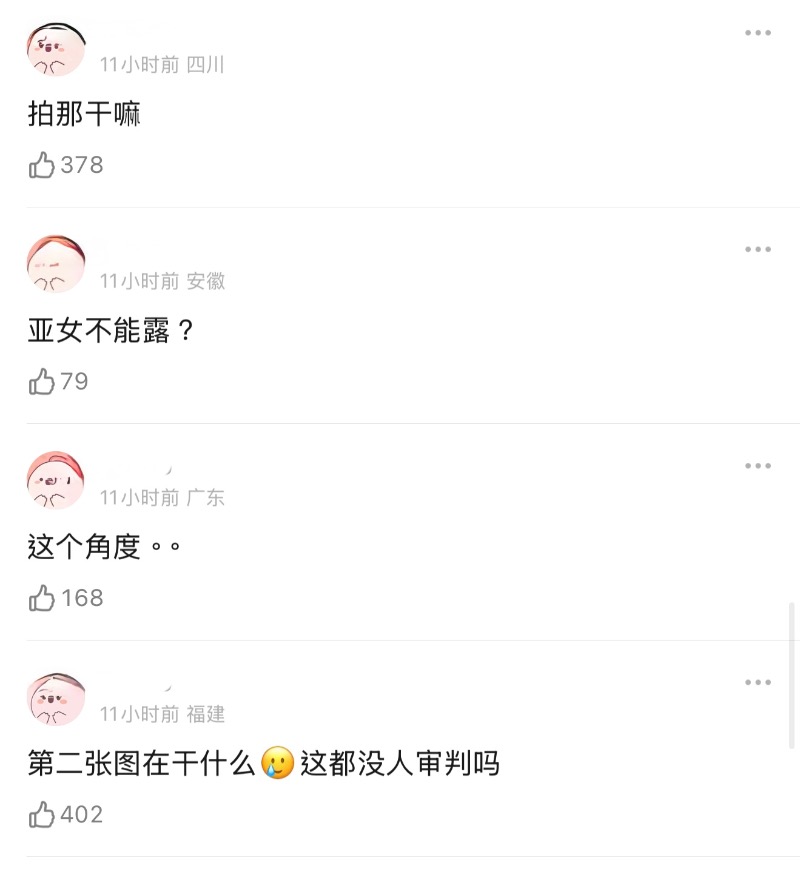
Task: Open more options for the 安徽 comment
Action: pyautogui.click(x=757, y=249)
